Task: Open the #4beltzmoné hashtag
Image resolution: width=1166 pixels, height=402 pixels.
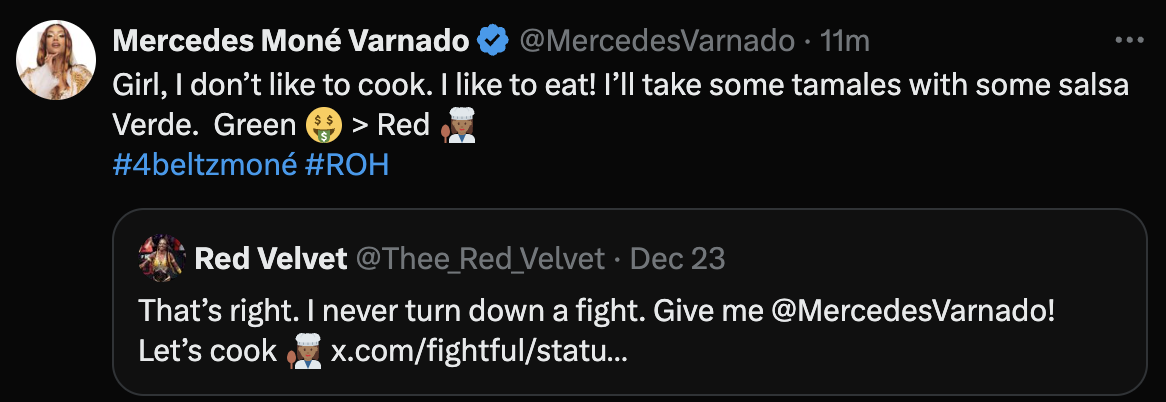Action: pyautogui.click(x=204, y=165)
